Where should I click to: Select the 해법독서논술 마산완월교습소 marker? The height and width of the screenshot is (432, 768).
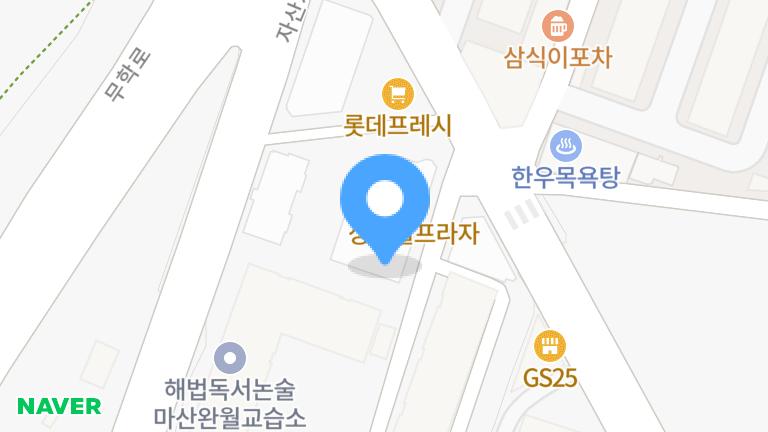coord(231,356)
